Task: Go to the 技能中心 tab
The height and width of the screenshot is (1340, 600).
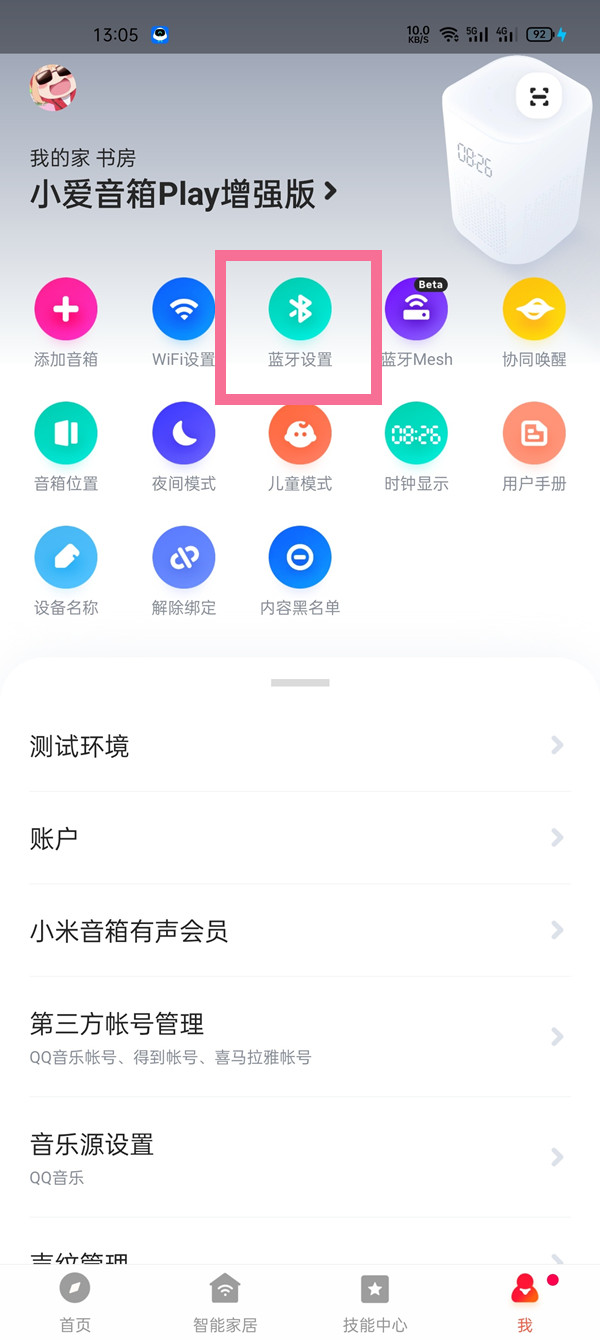Action: pyautogui.click(x=375, y=1303)
